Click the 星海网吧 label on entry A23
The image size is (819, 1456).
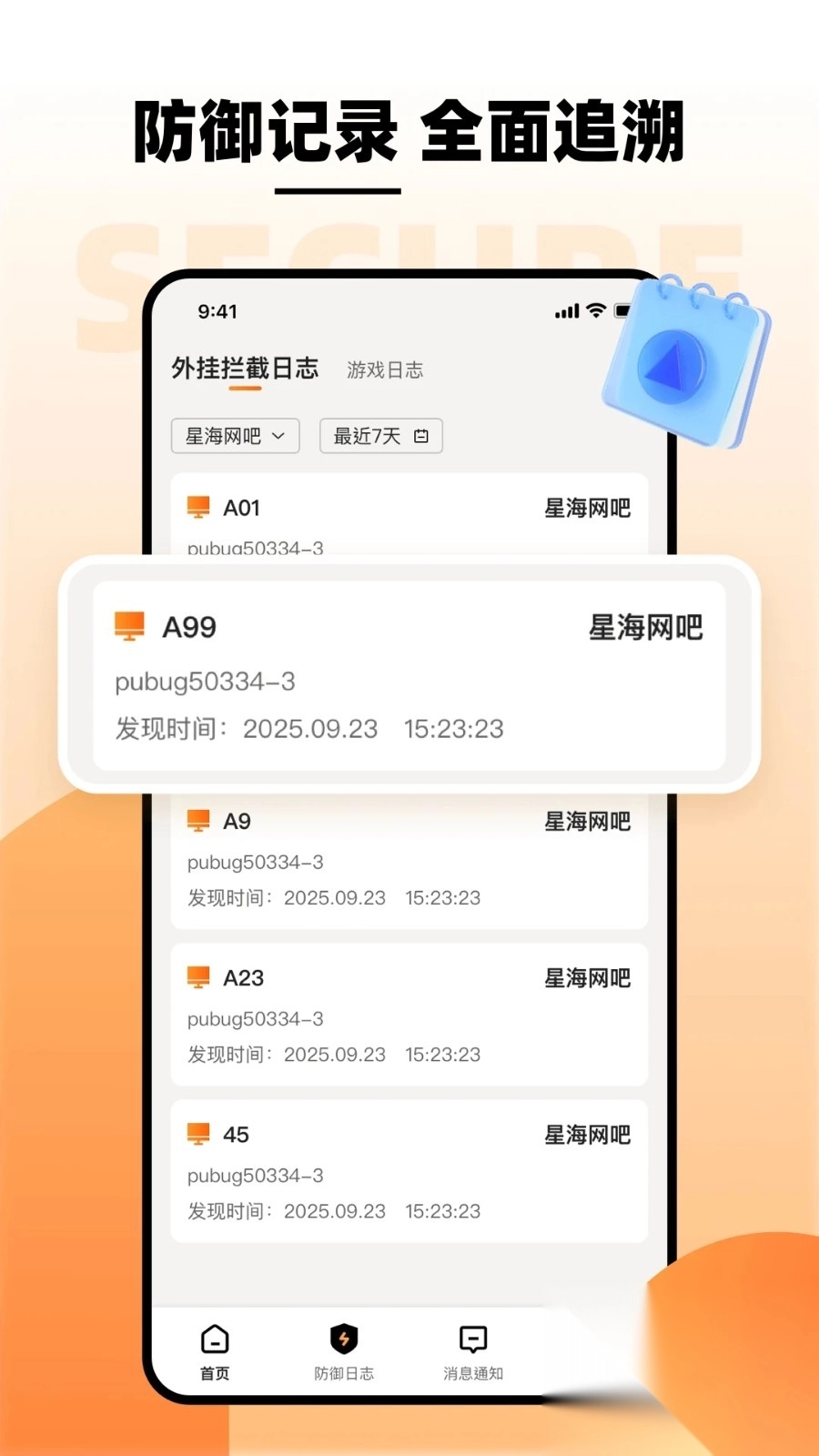click(x=586, y=977)
